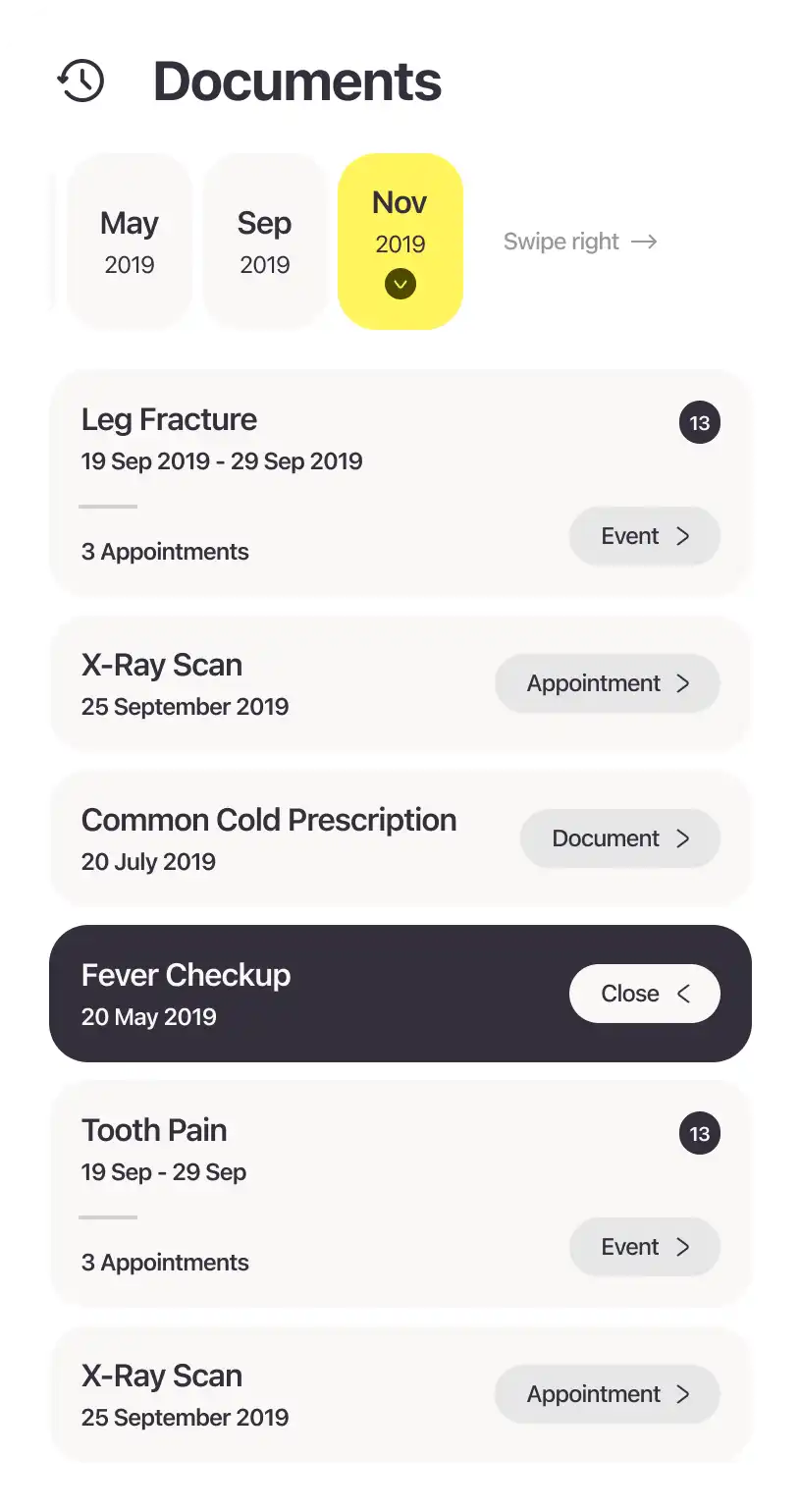
Task: Select the May 2019 month chip
Action: coord(129,242)
